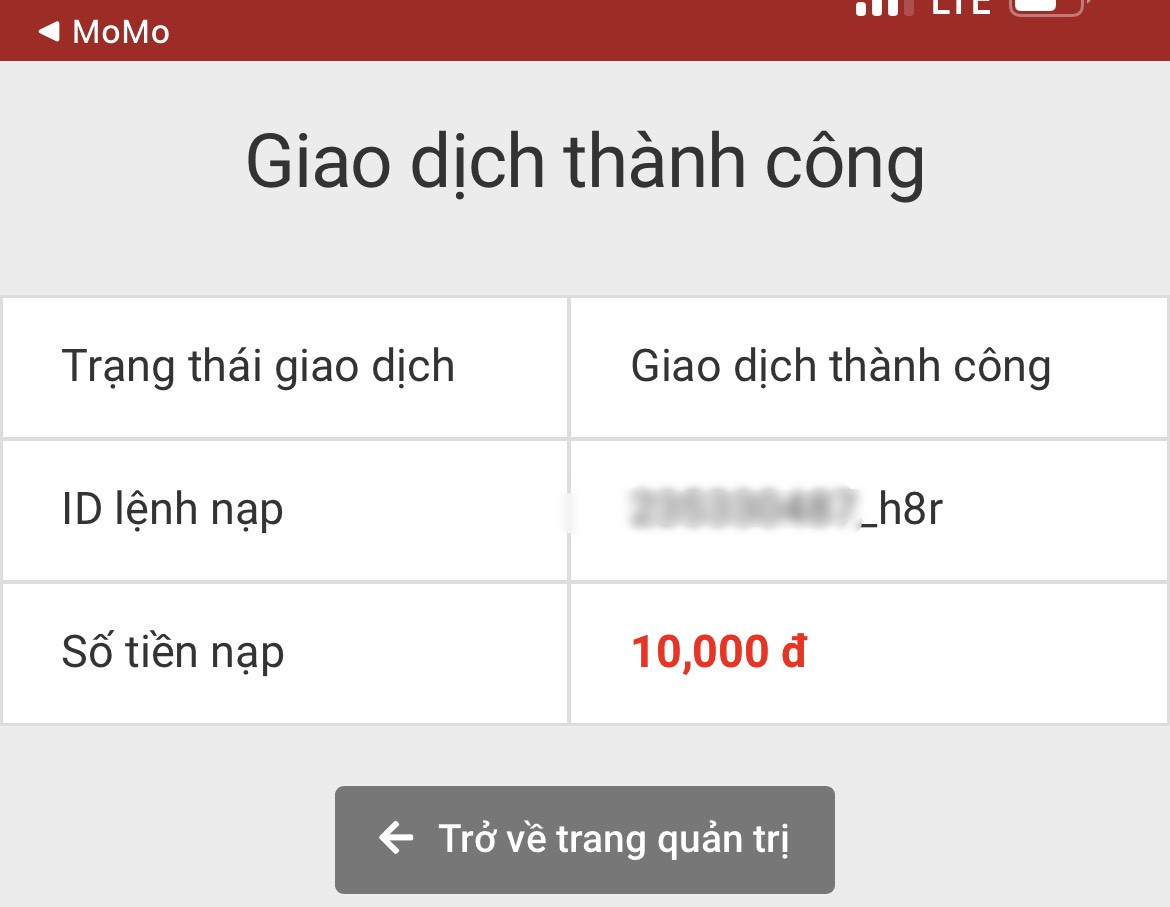This screenshot has height=907, width=1170.
Task: Tap Trở về trang quản trị button
Action: point(584,839)
